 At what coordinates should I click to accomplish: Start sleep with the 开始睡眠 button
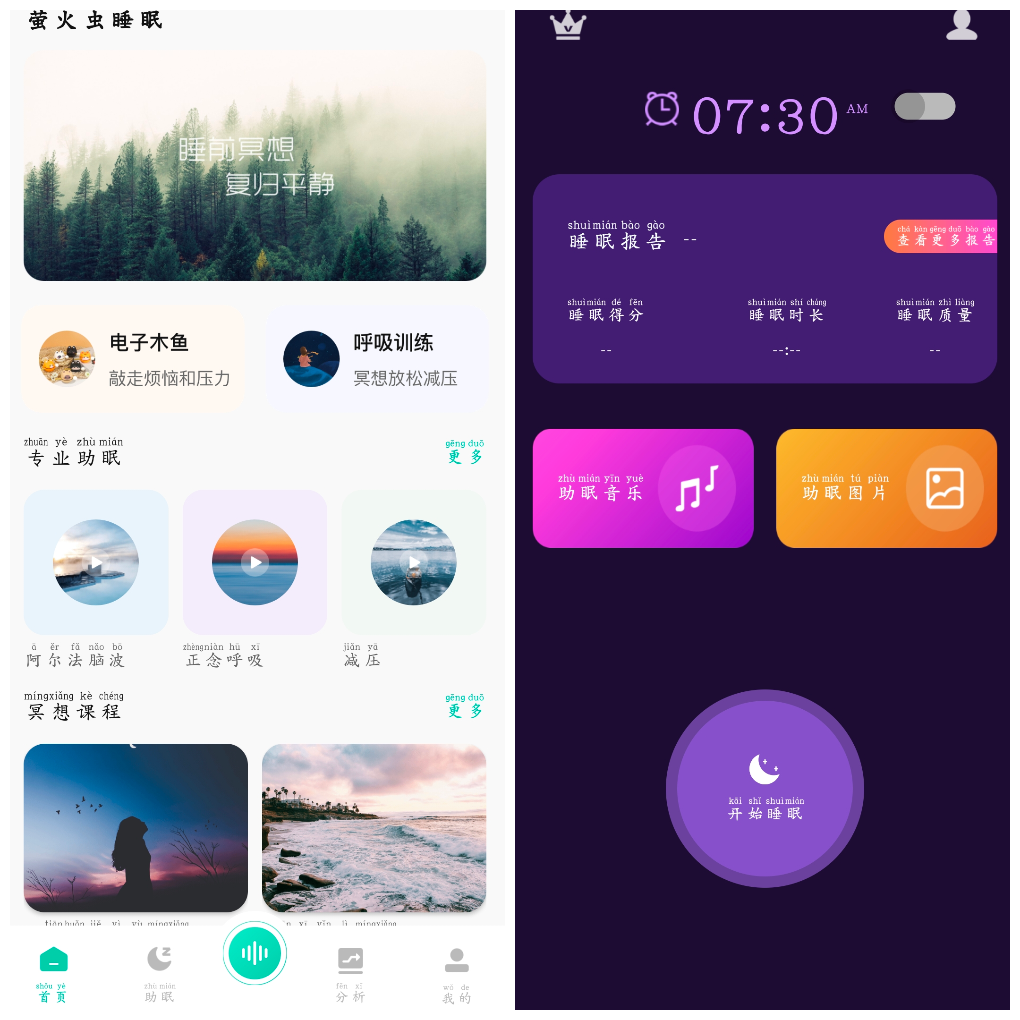click(x=765, y=788)
